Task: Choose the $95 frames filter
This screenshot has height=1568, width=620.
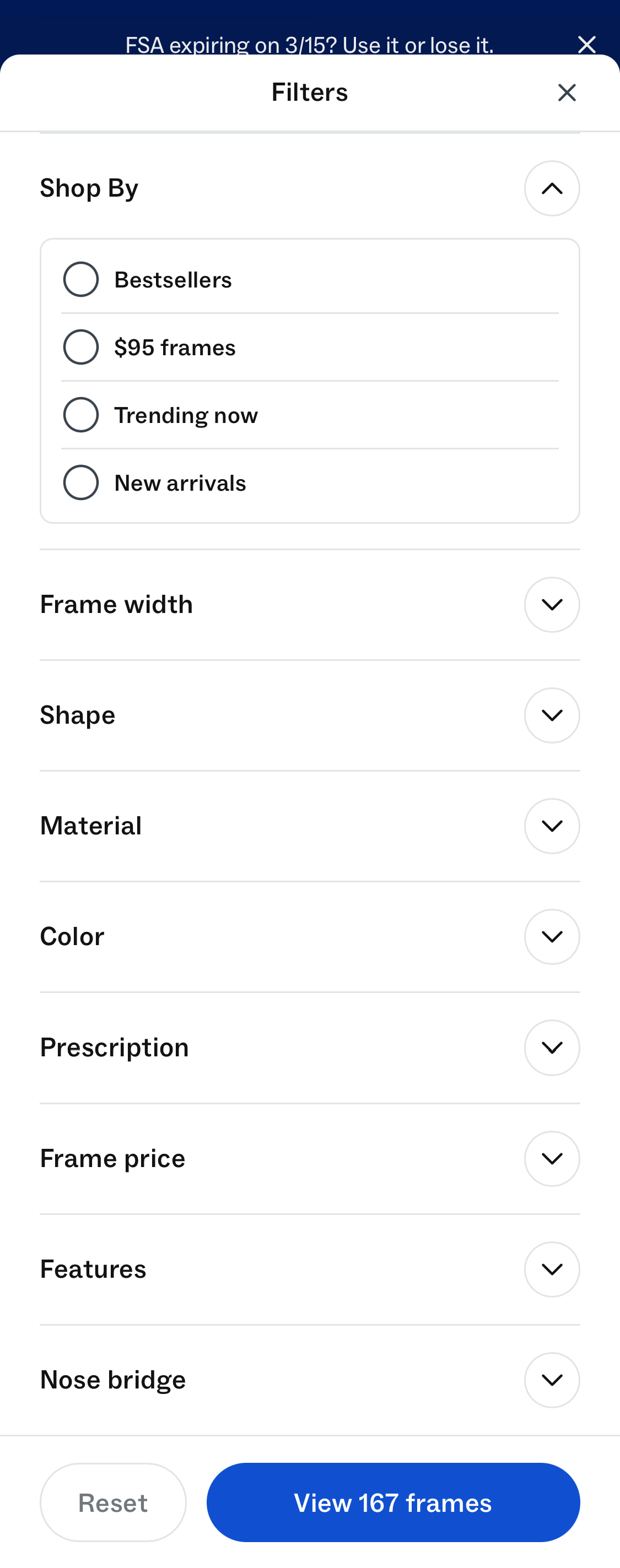Action: [80, 347]
